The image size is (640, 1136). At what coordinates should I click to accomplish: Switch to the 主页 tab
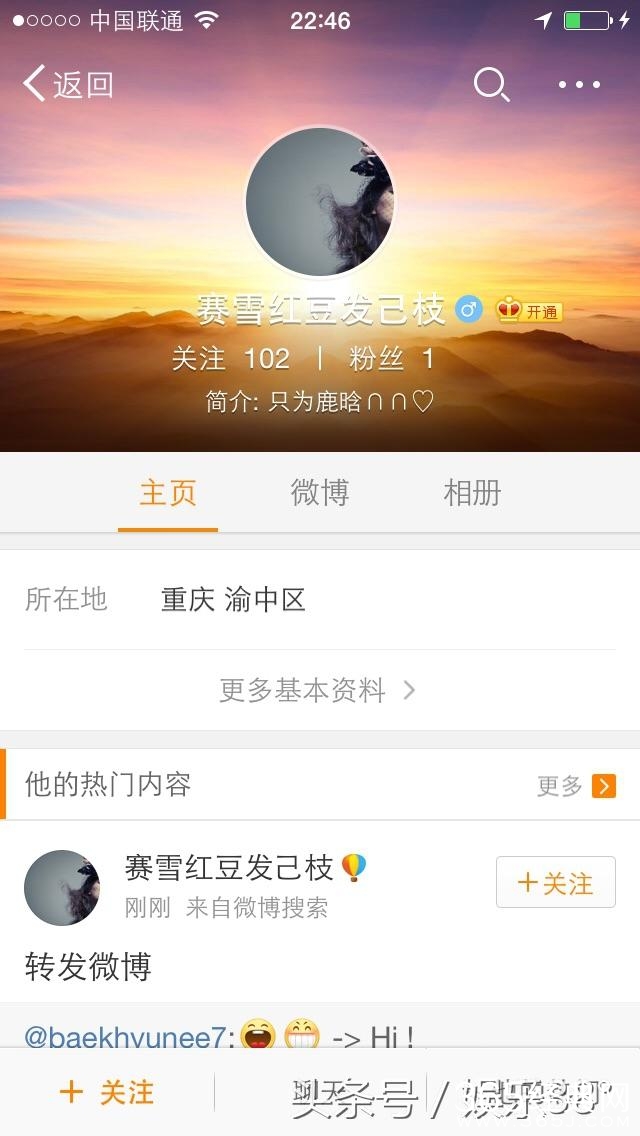click(x=168, y=493)
